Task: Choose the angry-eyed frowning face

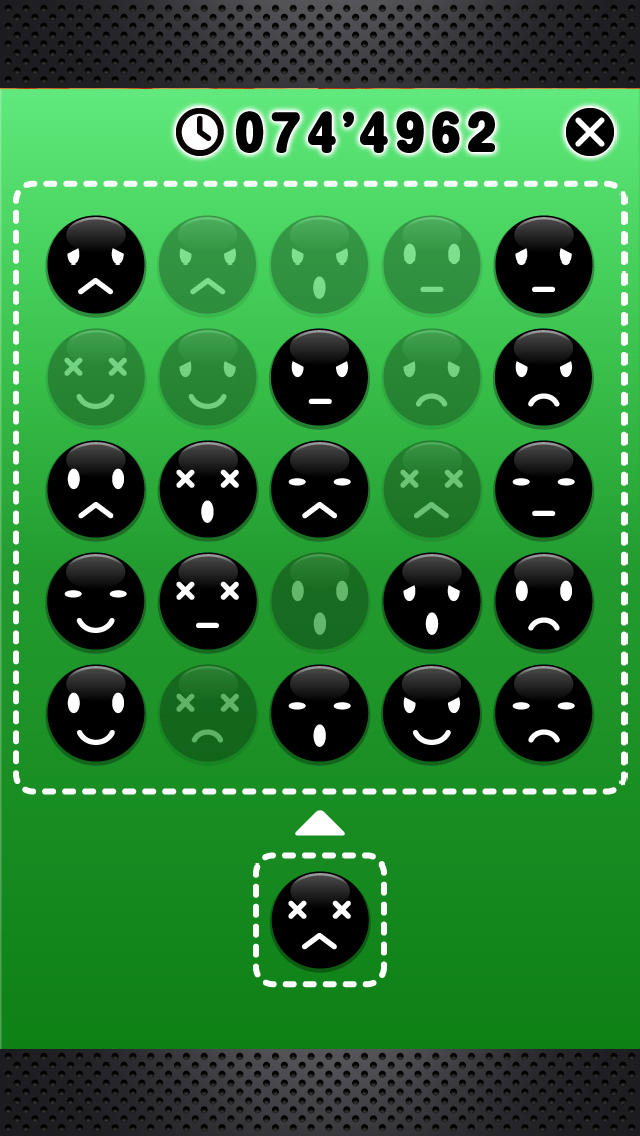Action: (x=544, y=377)
